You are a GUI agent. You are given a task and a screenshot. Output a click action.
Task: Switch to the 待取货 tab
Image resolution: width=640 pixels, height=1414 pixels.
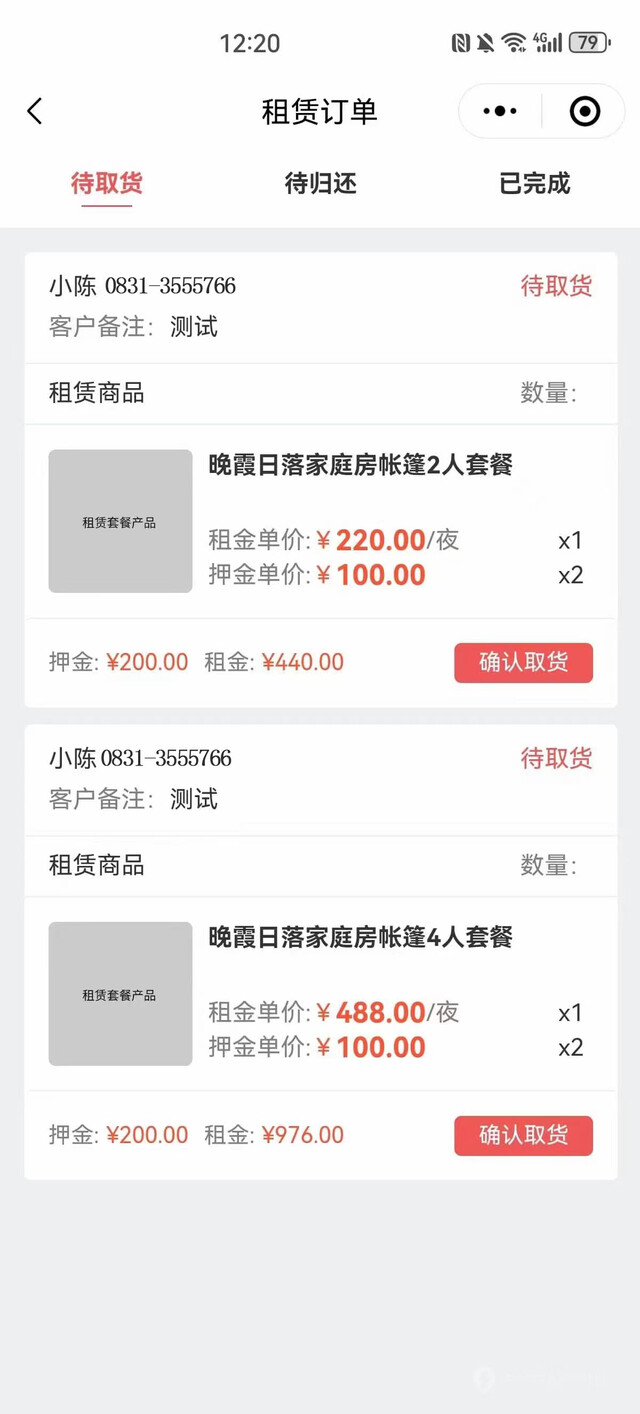[x=107, y=184]
